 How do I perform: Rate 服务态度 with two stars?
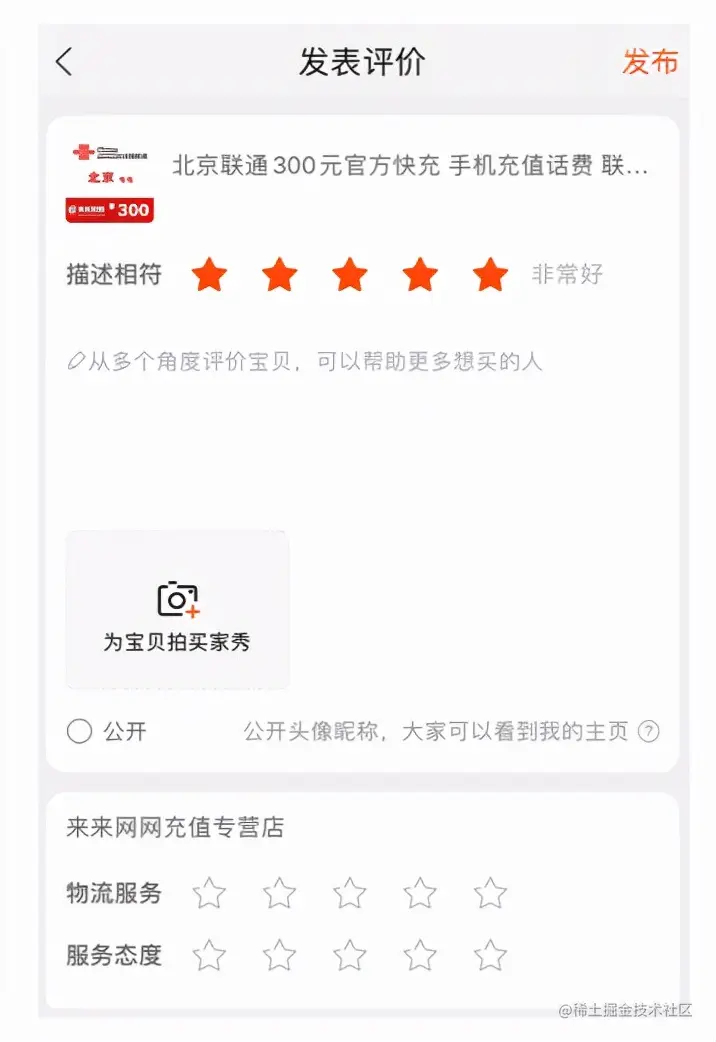tap(279, 956)
